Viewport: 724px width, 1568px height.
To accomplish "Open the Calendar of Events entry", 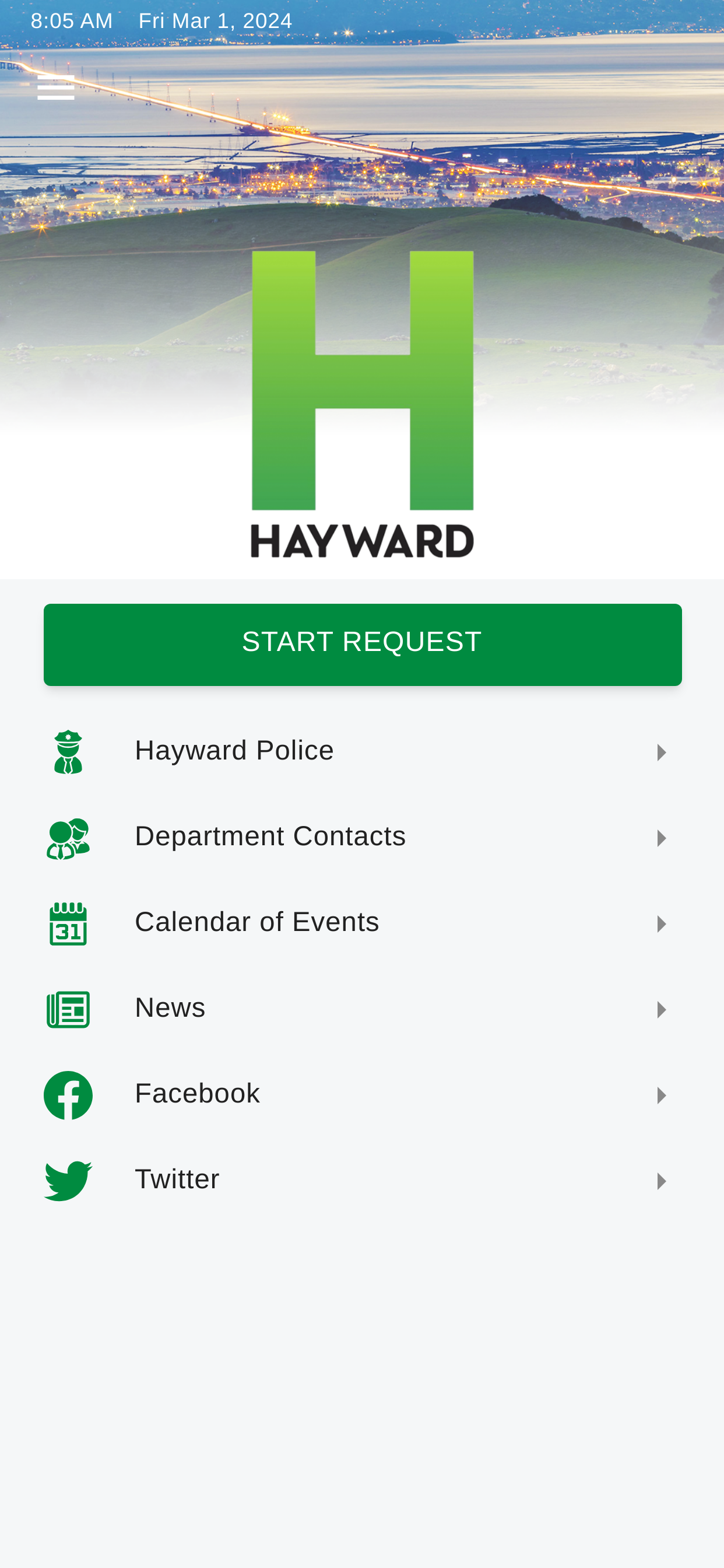I will point(257,923).
